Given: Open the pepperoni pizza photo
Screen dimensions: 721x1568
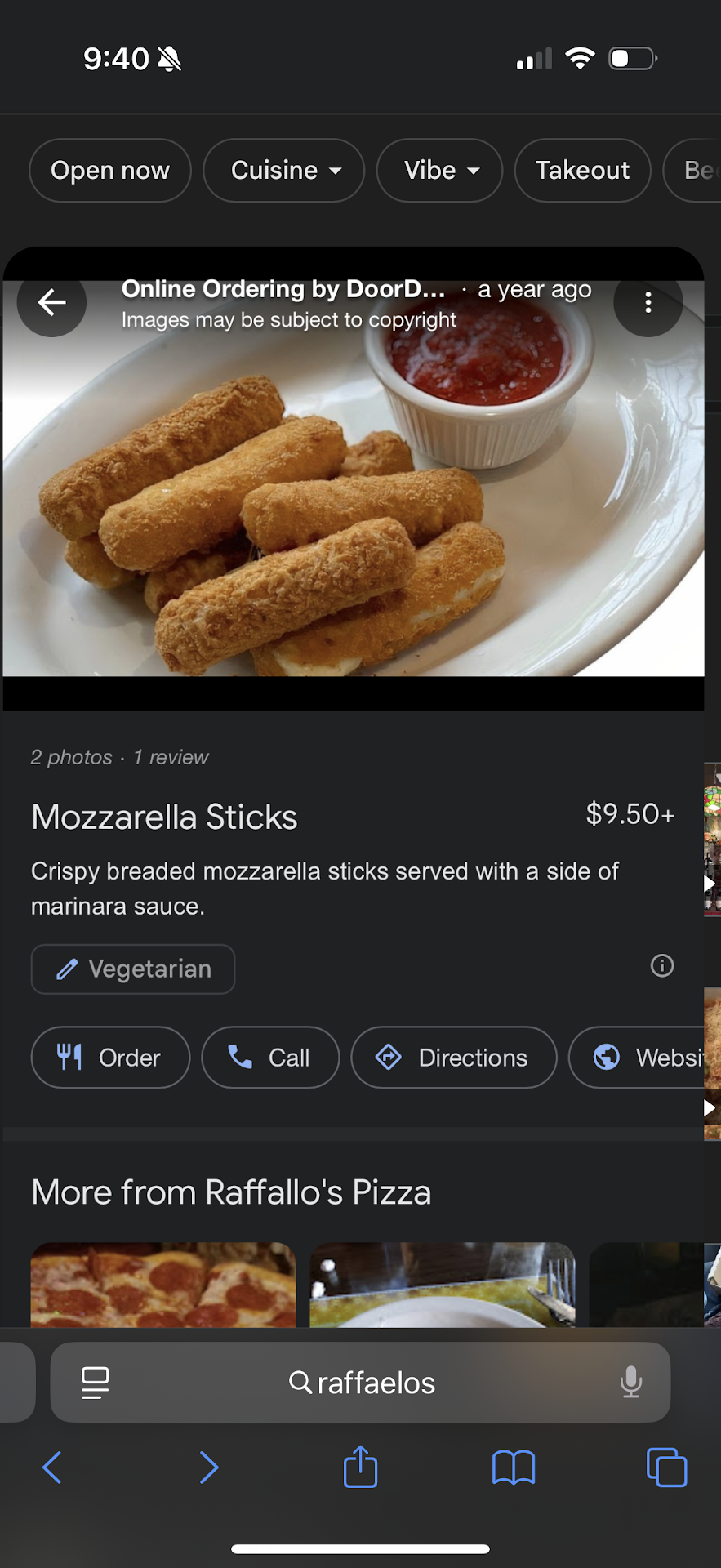Looking at the screenshot, I should coord(163,1285).
